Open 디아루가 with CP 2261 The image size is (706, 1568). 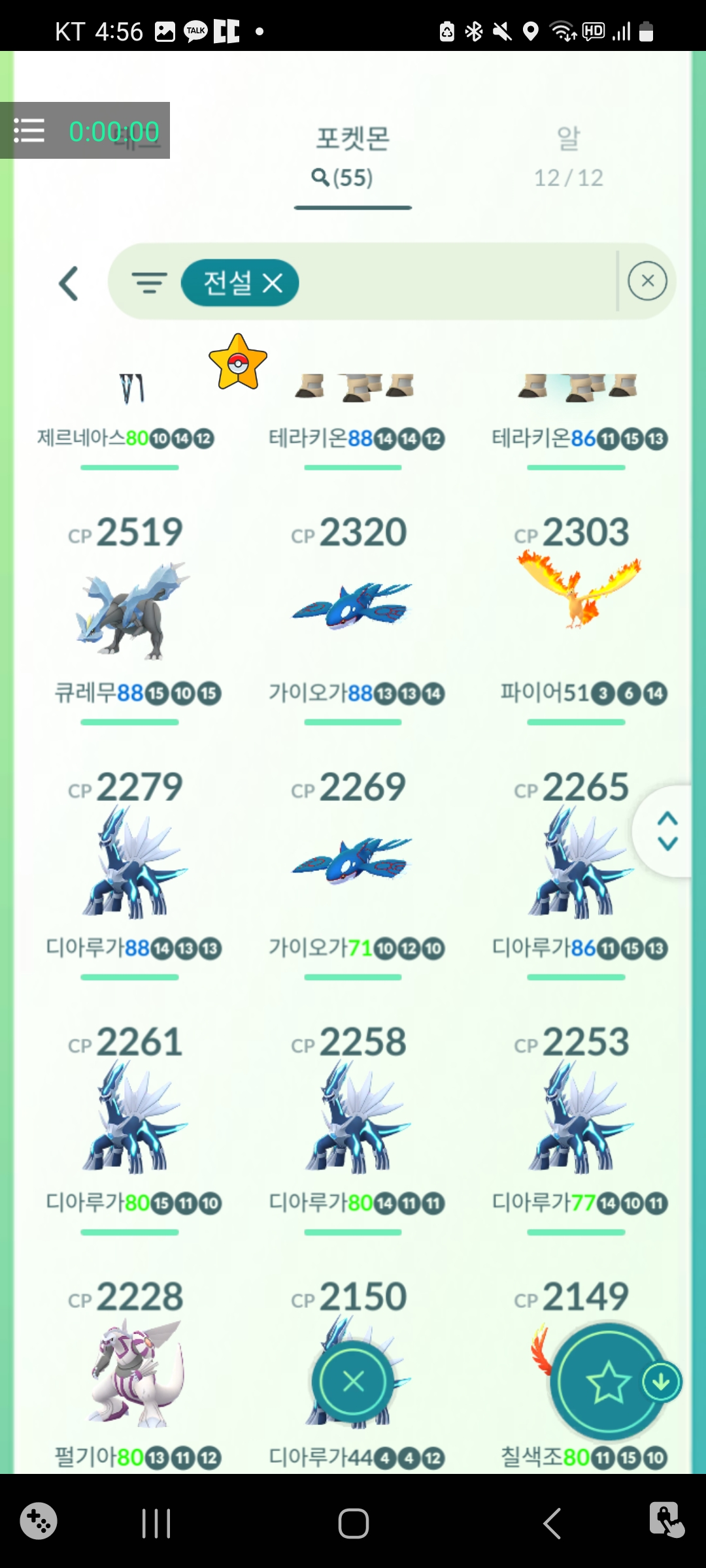[x=130, y=1117]
